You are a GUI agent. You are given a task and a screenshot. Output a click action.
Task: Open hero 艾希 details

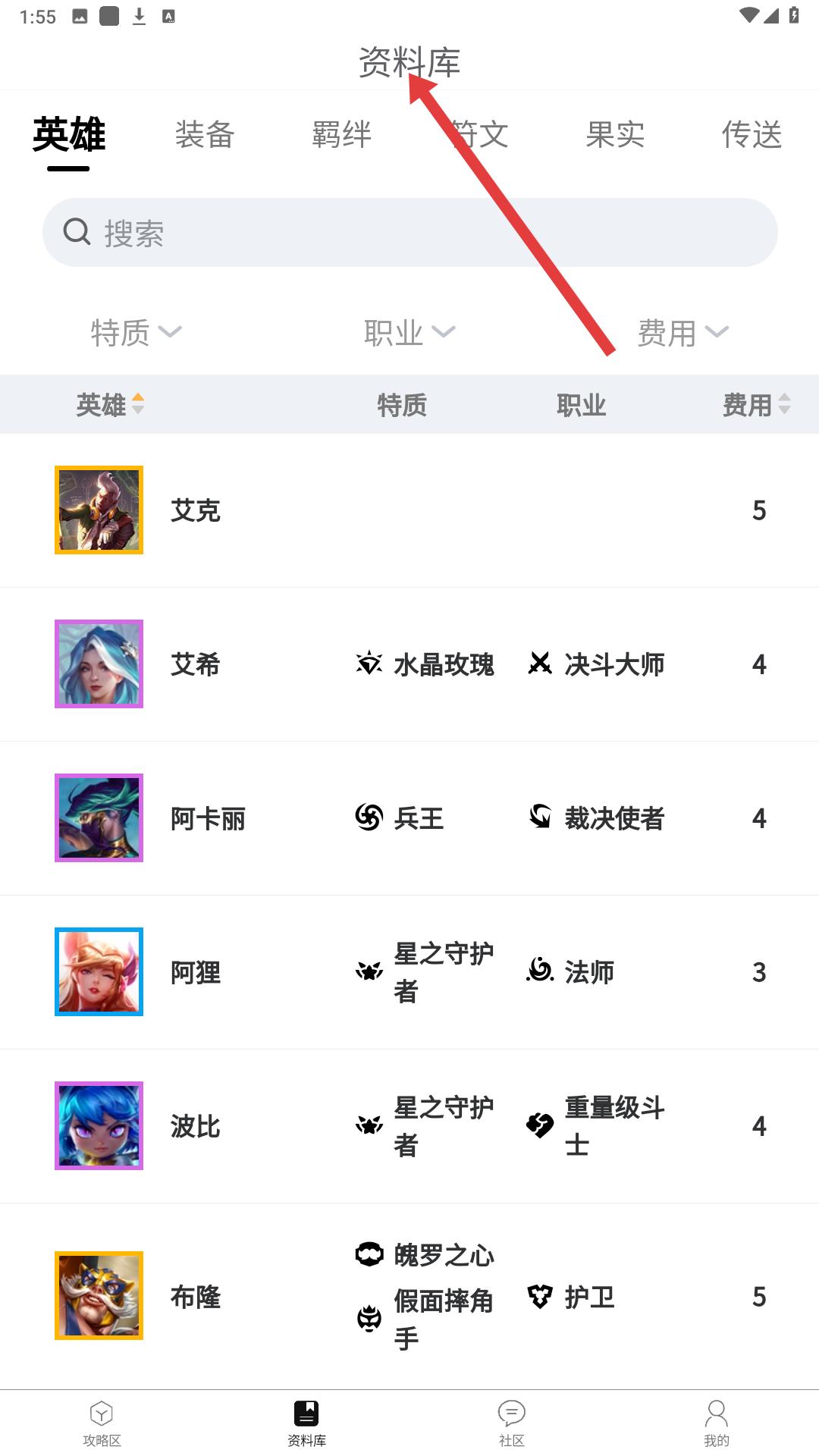195,664
